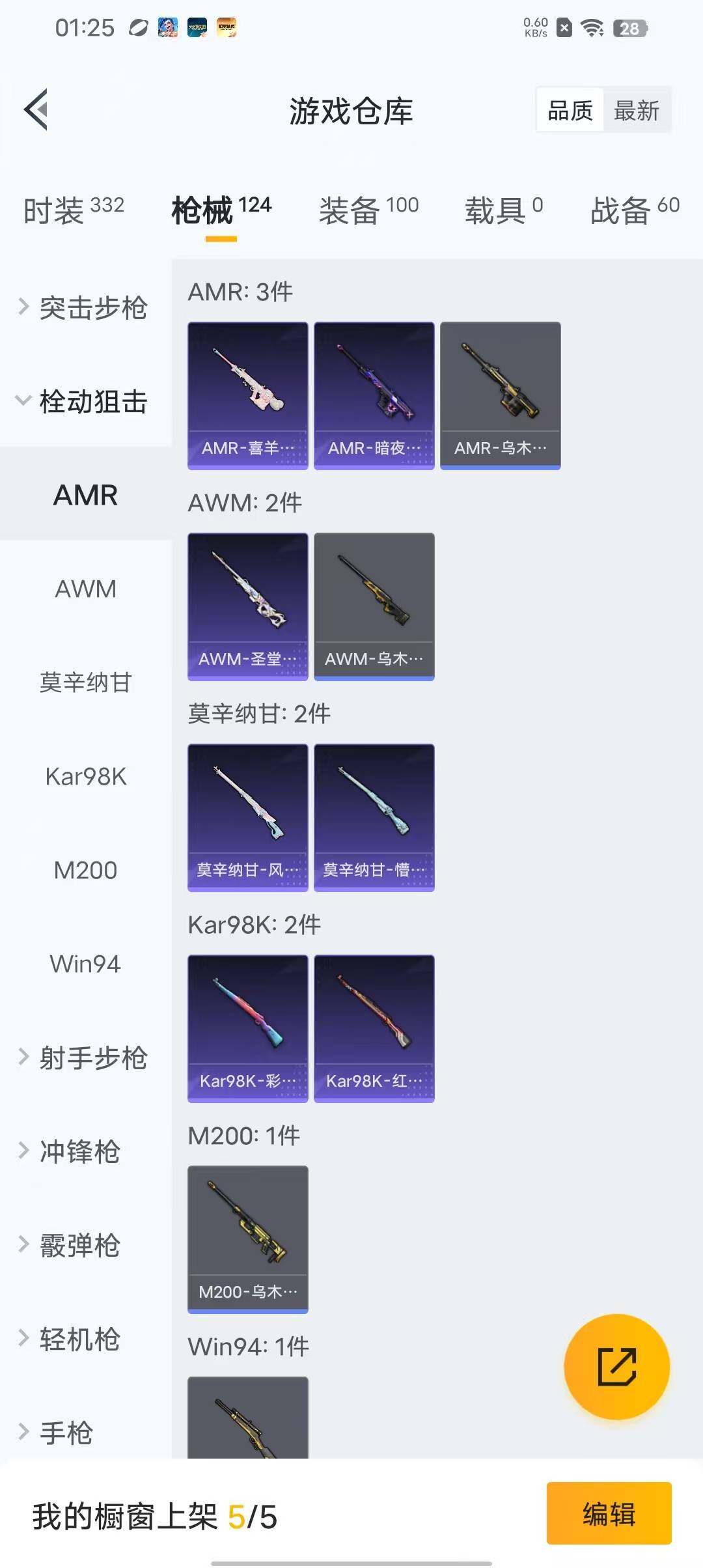Open the AMR-喜羊 skin tile
The image size is (703, 1568).
(x=247, y=395)
